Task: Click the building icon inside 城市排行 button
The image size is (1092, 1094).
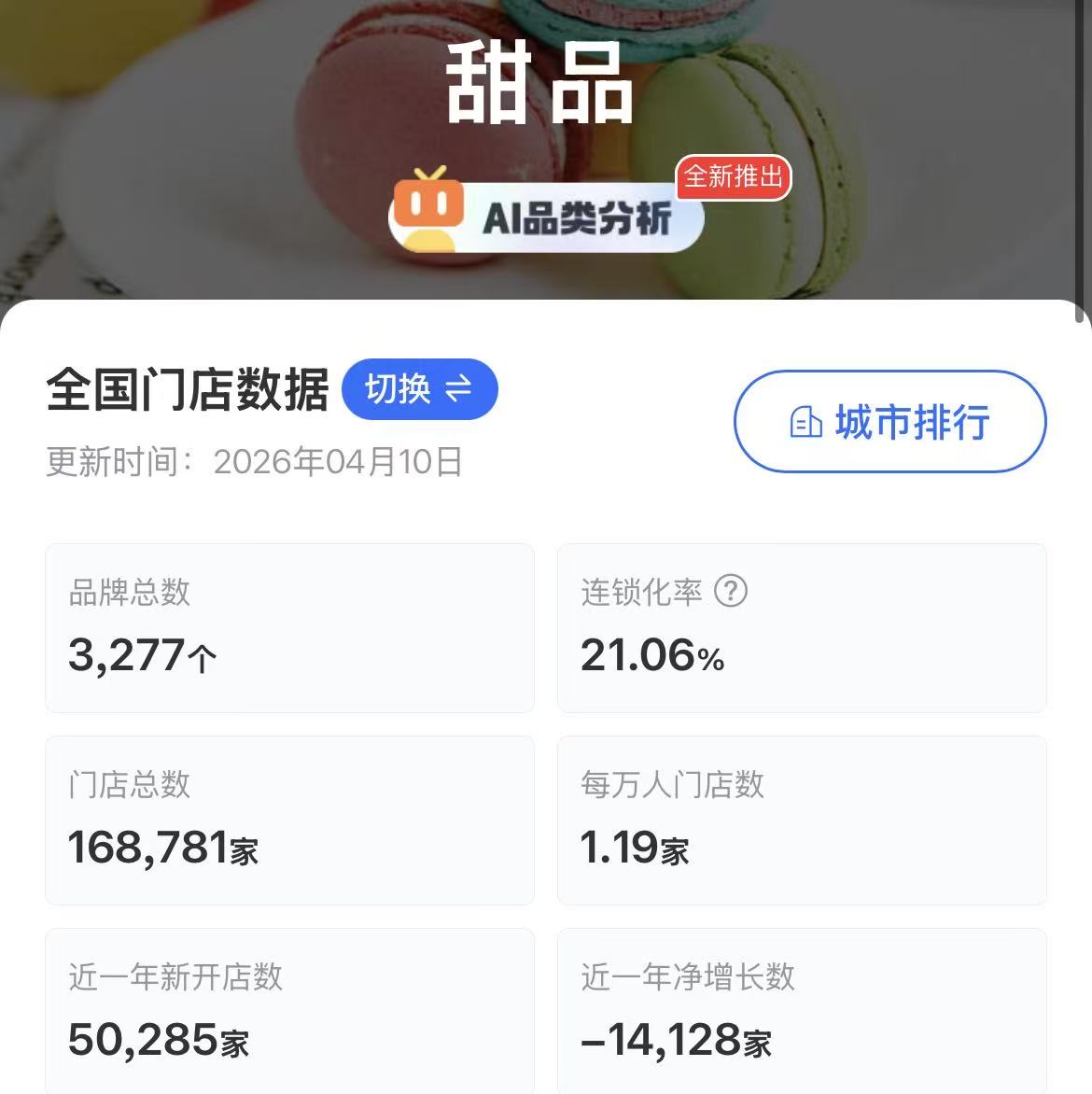Action: [805, 422]
